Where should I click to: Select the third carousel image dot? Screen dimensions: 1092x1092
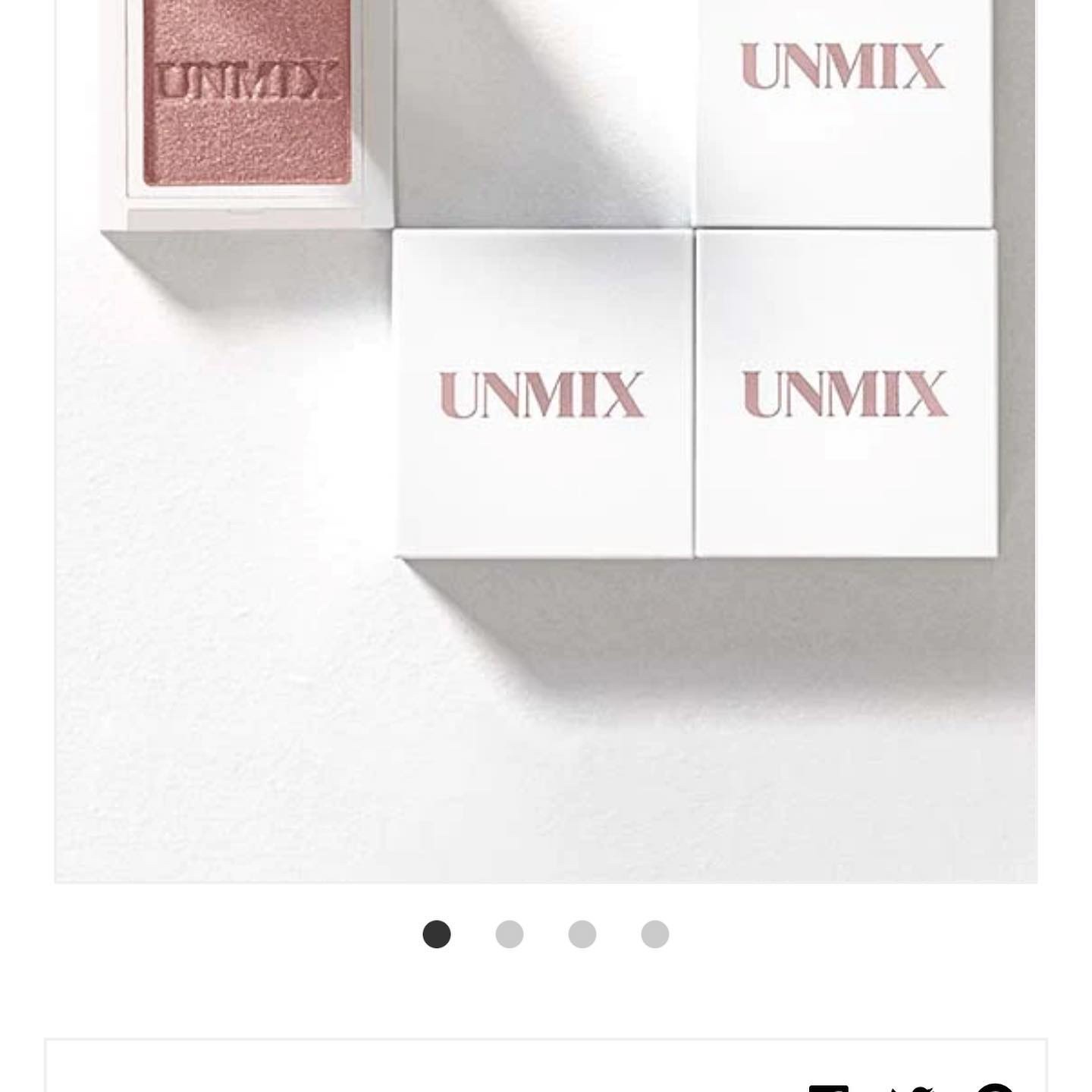582,934
